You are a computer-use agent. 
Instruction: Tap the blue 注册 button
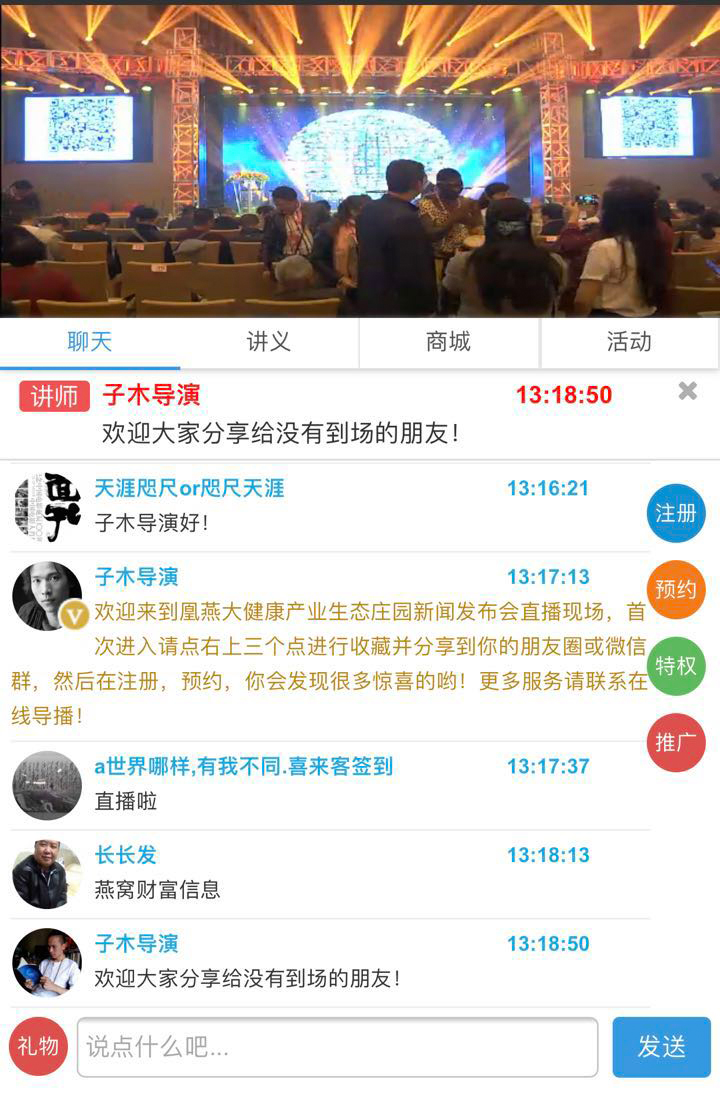(675, 513)
